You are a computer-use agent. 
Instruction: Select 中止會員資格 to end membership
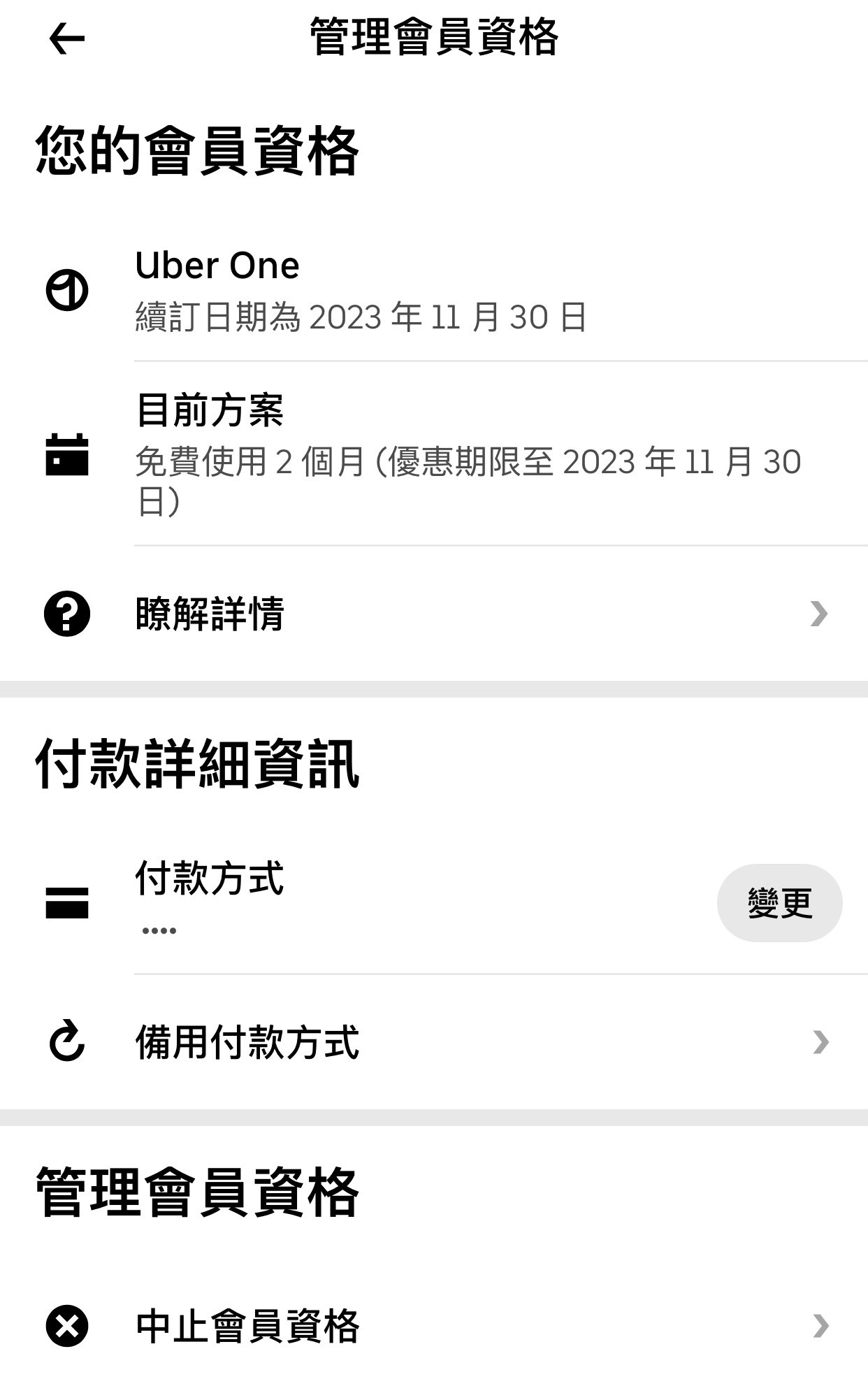click(433, 1326)
